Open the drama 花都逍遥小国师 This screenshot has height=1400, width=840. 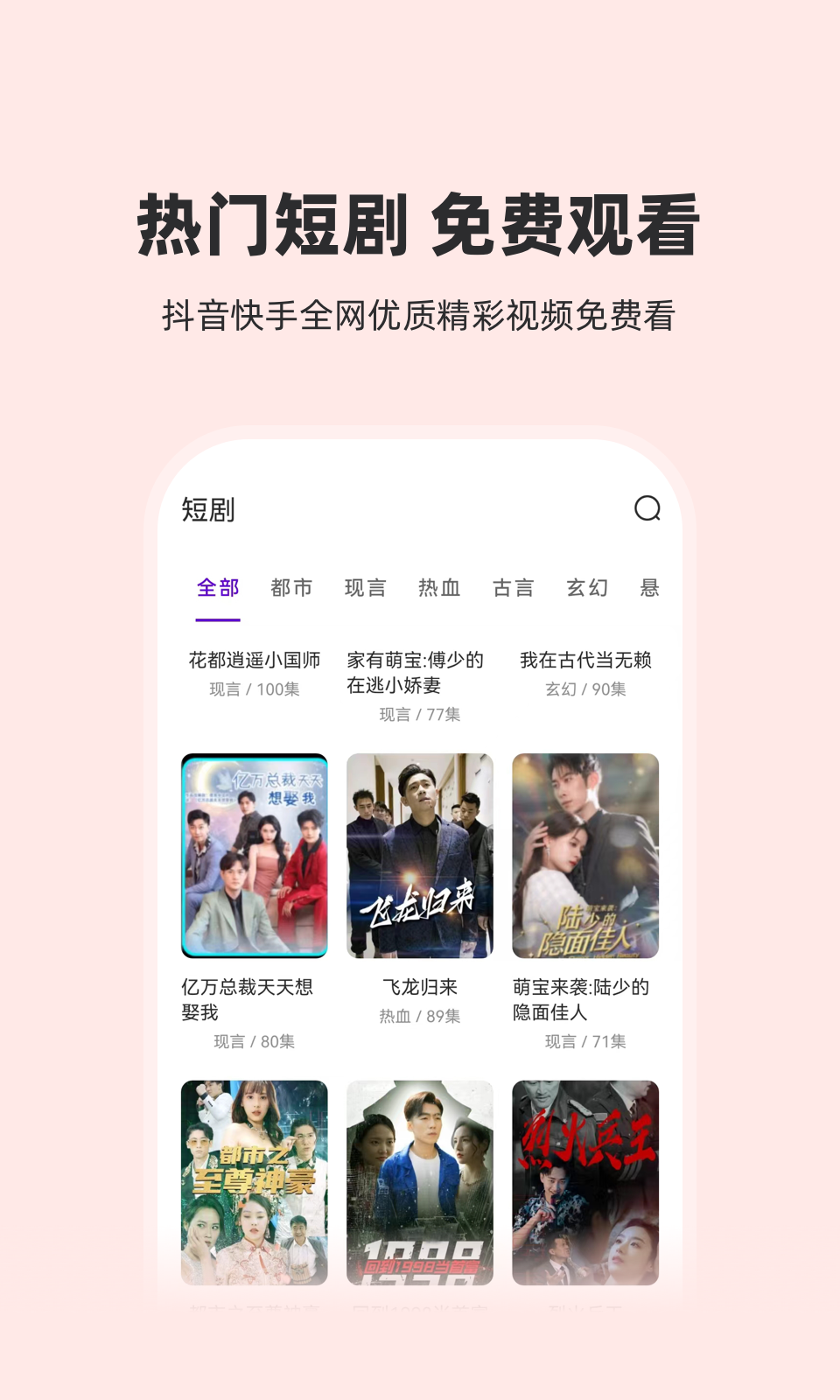(253, 661)
